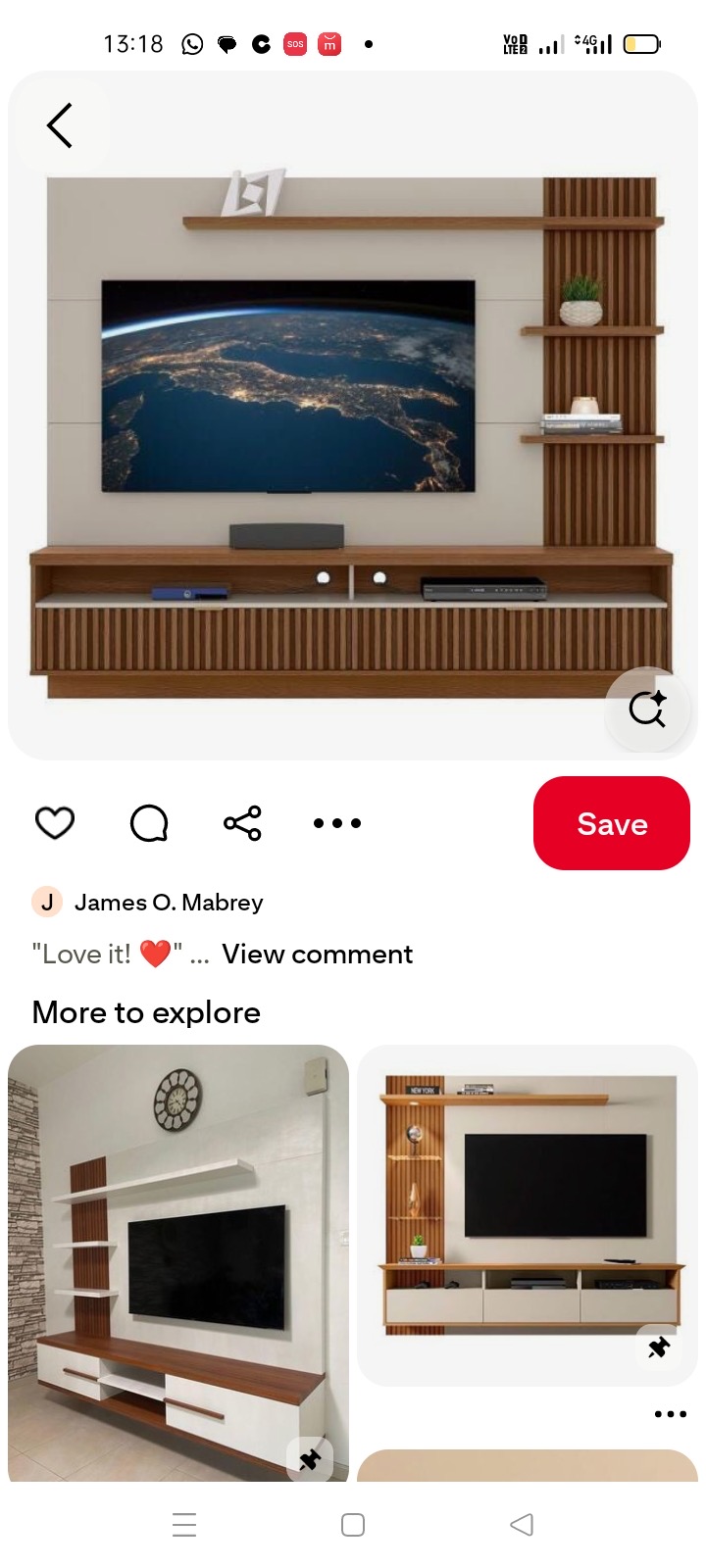This screenshot has height=1568, width=706.
Task: Like this pin with the heart
Action: (55, 823)
